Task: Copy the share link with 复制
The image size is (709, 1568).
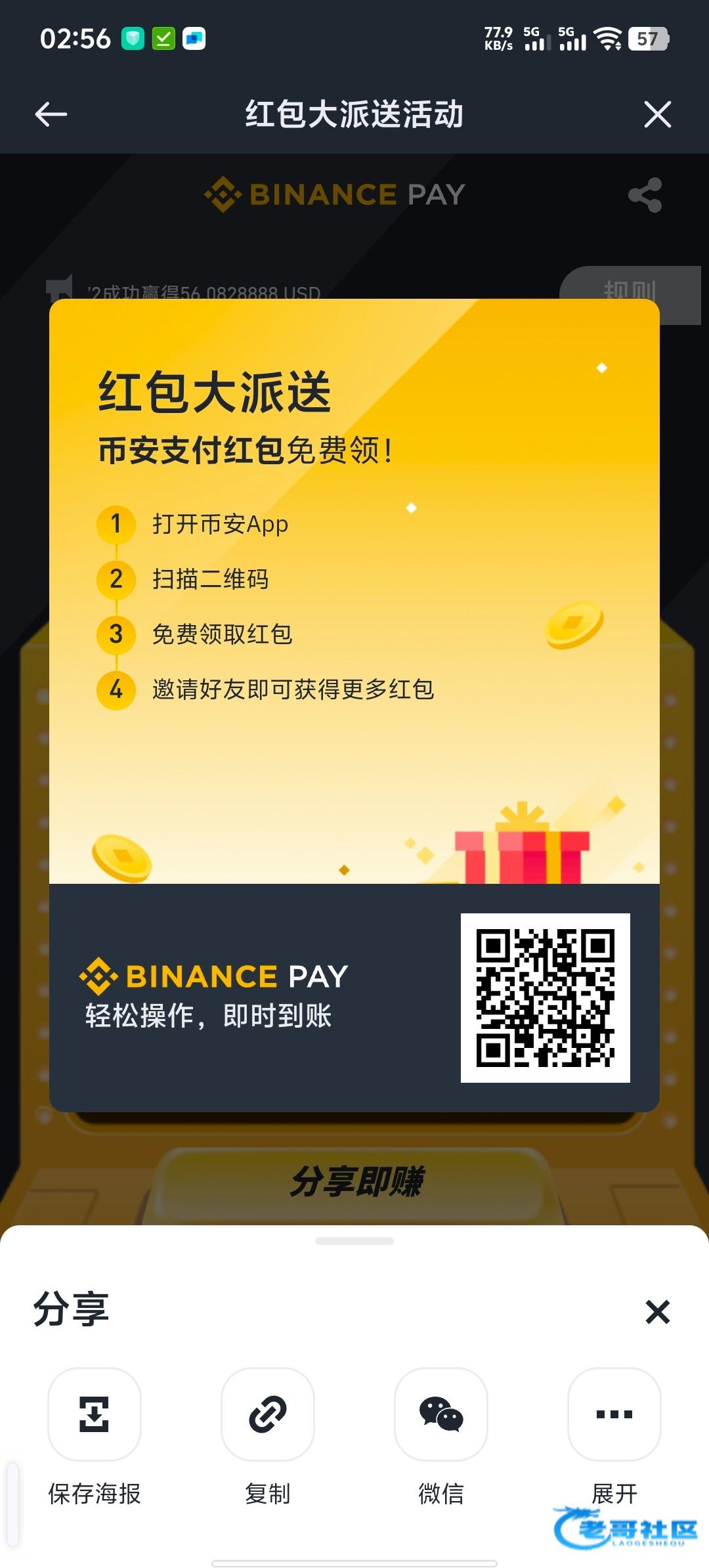Action: pyautogui.click(x=268, y=1414)
